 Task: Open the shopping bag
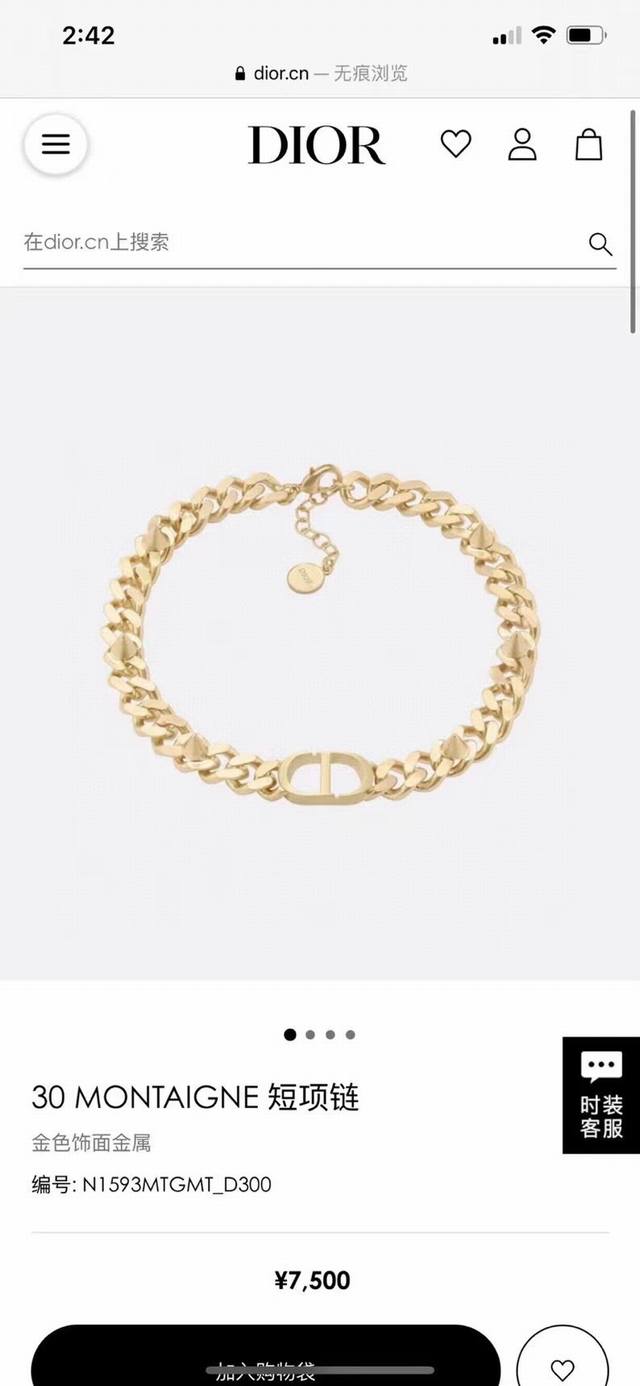(x=589, y=145)
